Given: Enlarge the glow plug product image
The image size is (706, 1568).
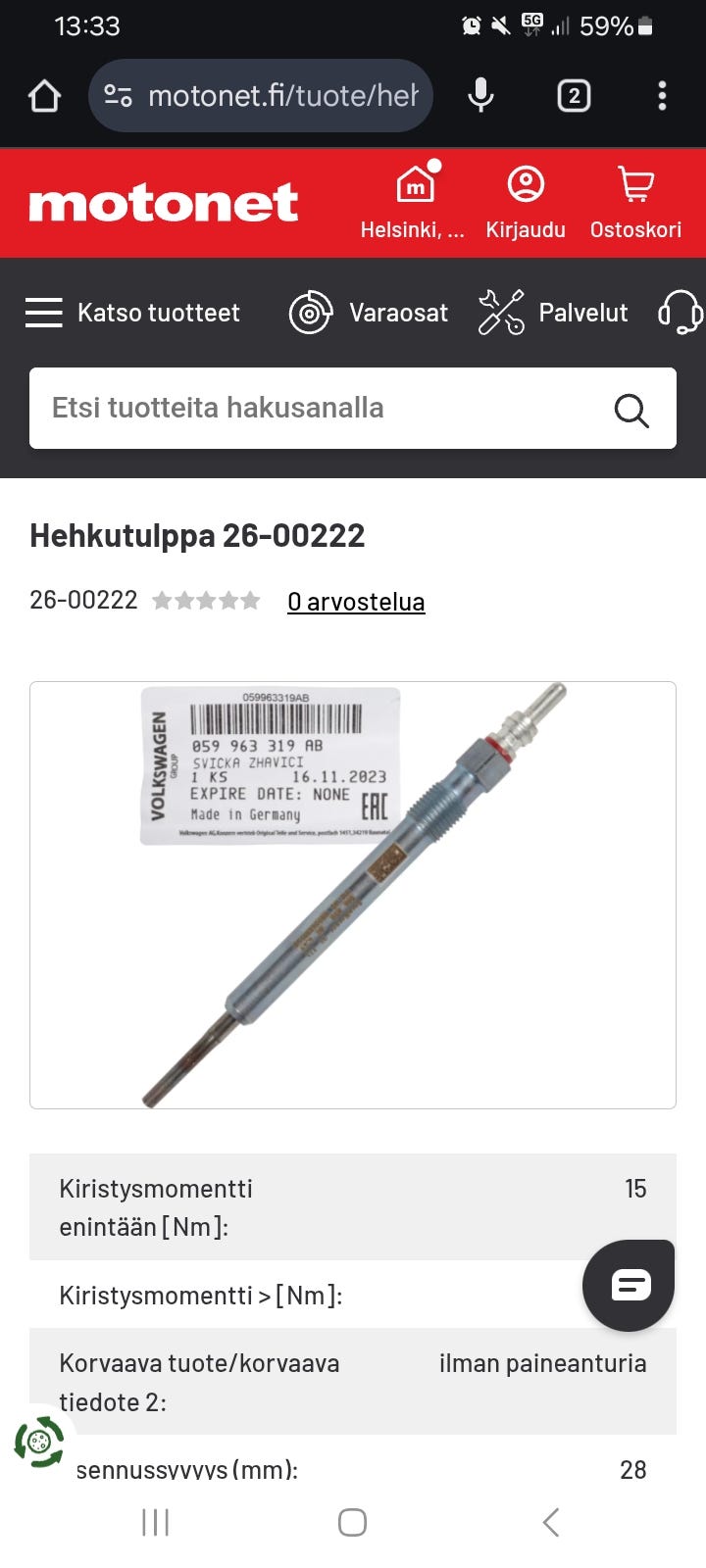Looking at the screenshot, I should (353, 895).
